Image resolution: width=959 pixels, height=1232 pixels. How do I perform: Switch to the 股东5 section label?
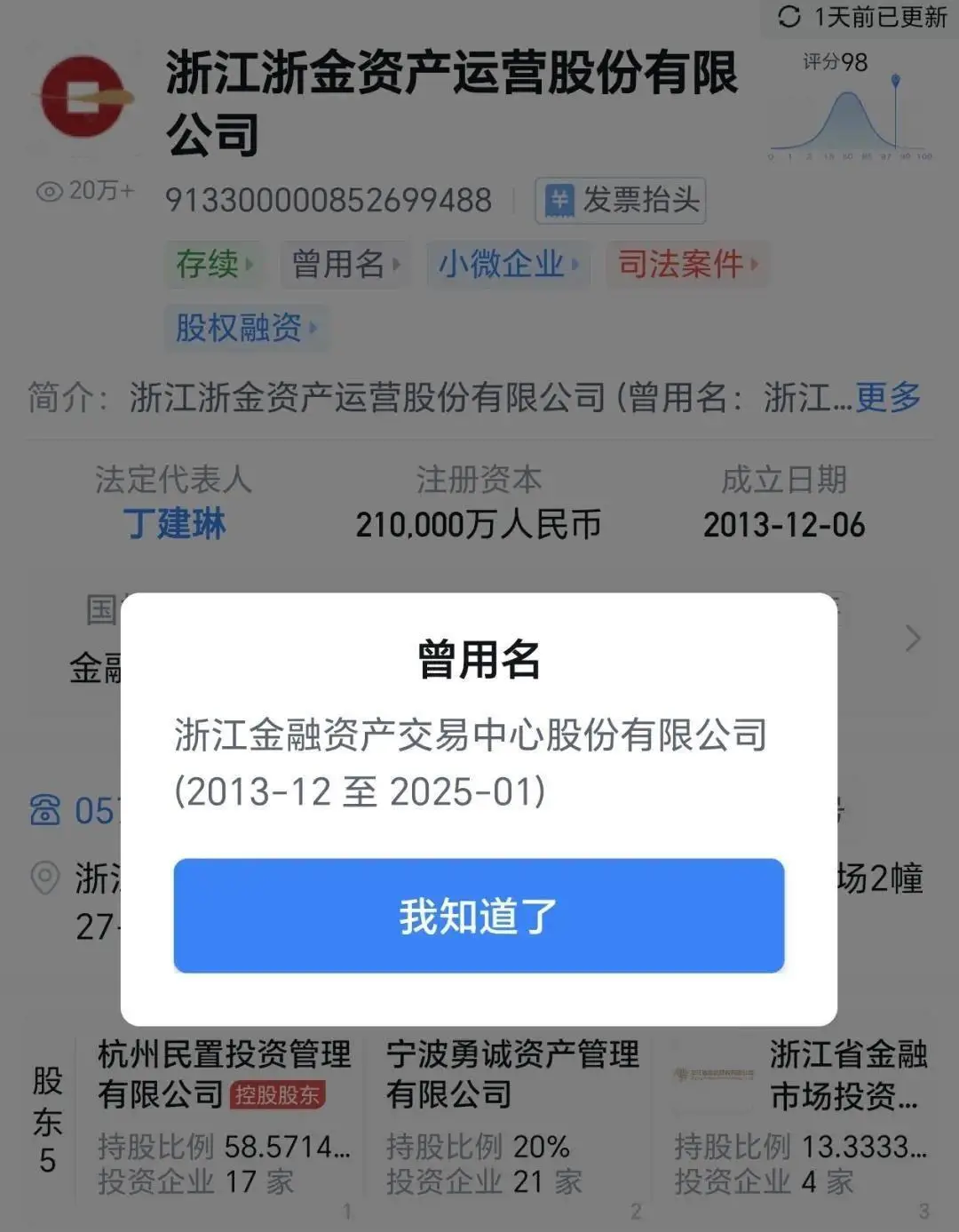[x=48, y=1117]
